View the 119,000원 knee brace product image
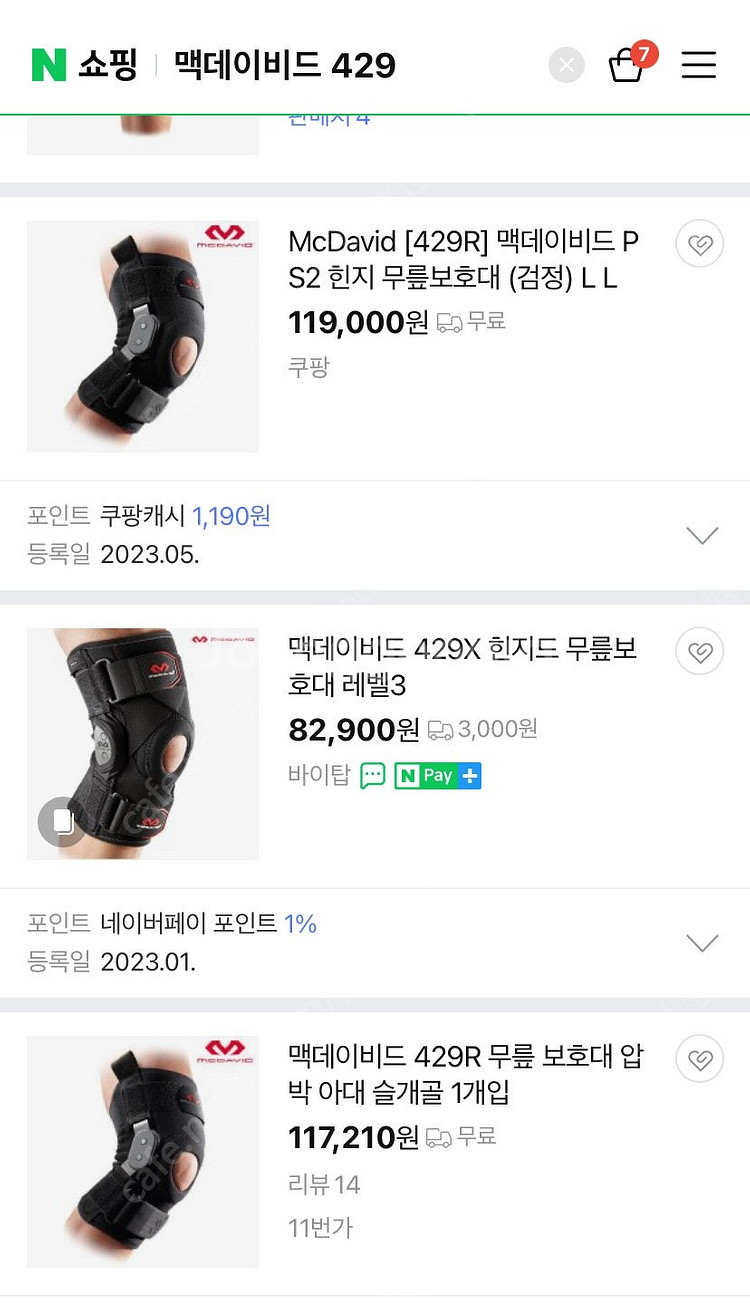750x1307 pixels. coord(142,336)
